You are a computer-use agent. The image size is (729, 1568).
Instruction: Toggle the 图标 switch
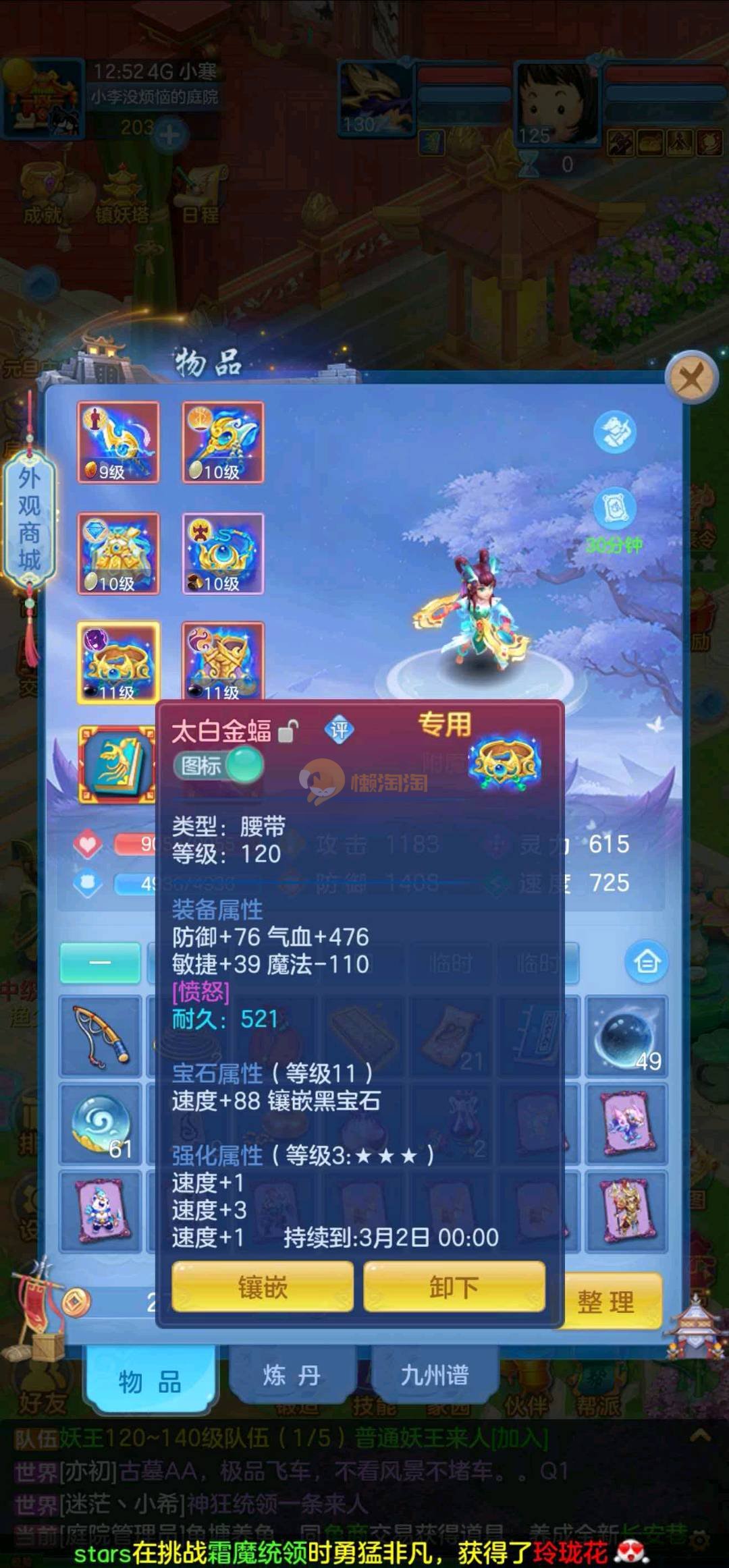(x=219, y=766)
